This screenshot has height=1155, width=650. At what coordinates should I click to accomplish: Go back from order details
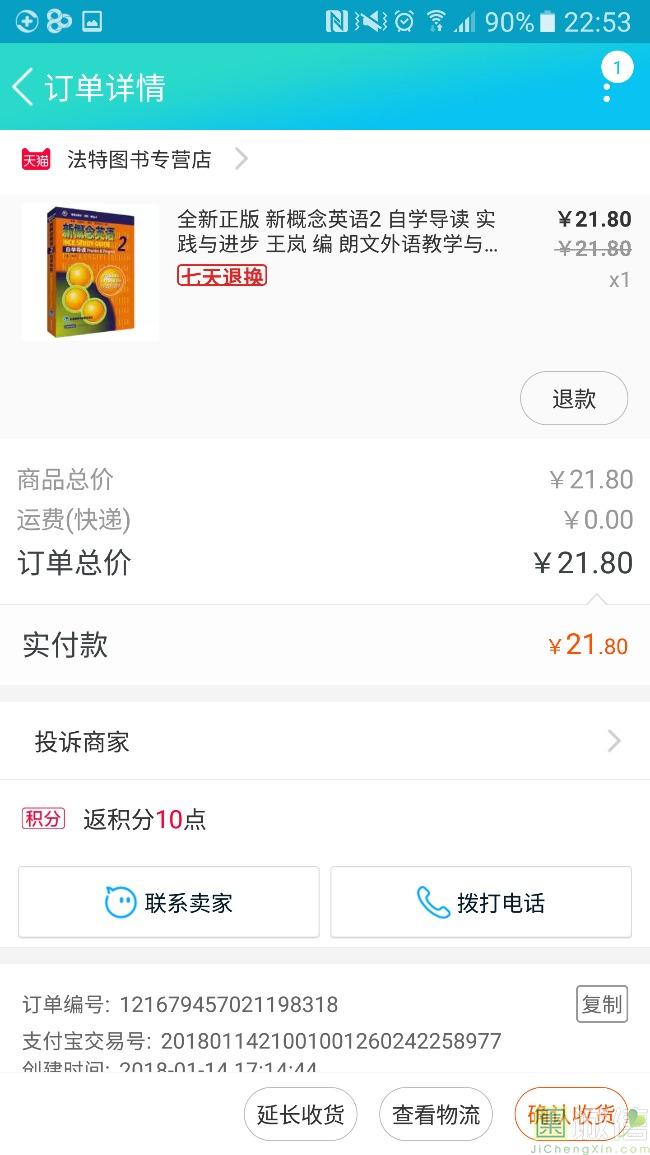pyautogui.click(x=24, y=87)
